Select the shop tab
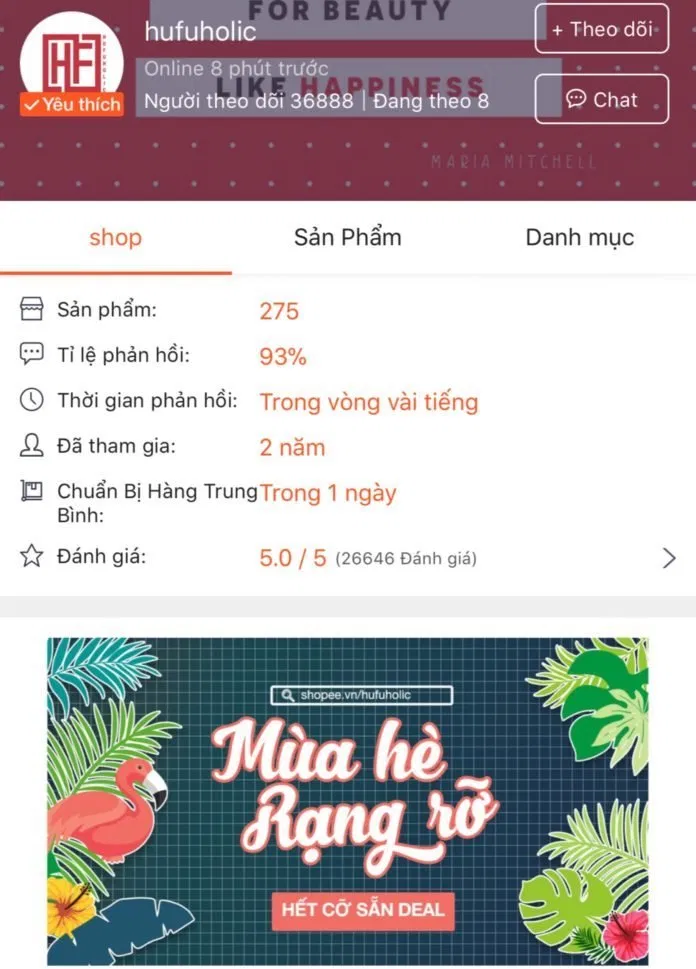Image resolution: width=696 pixels, height=969 pixels. pos(115,238)
